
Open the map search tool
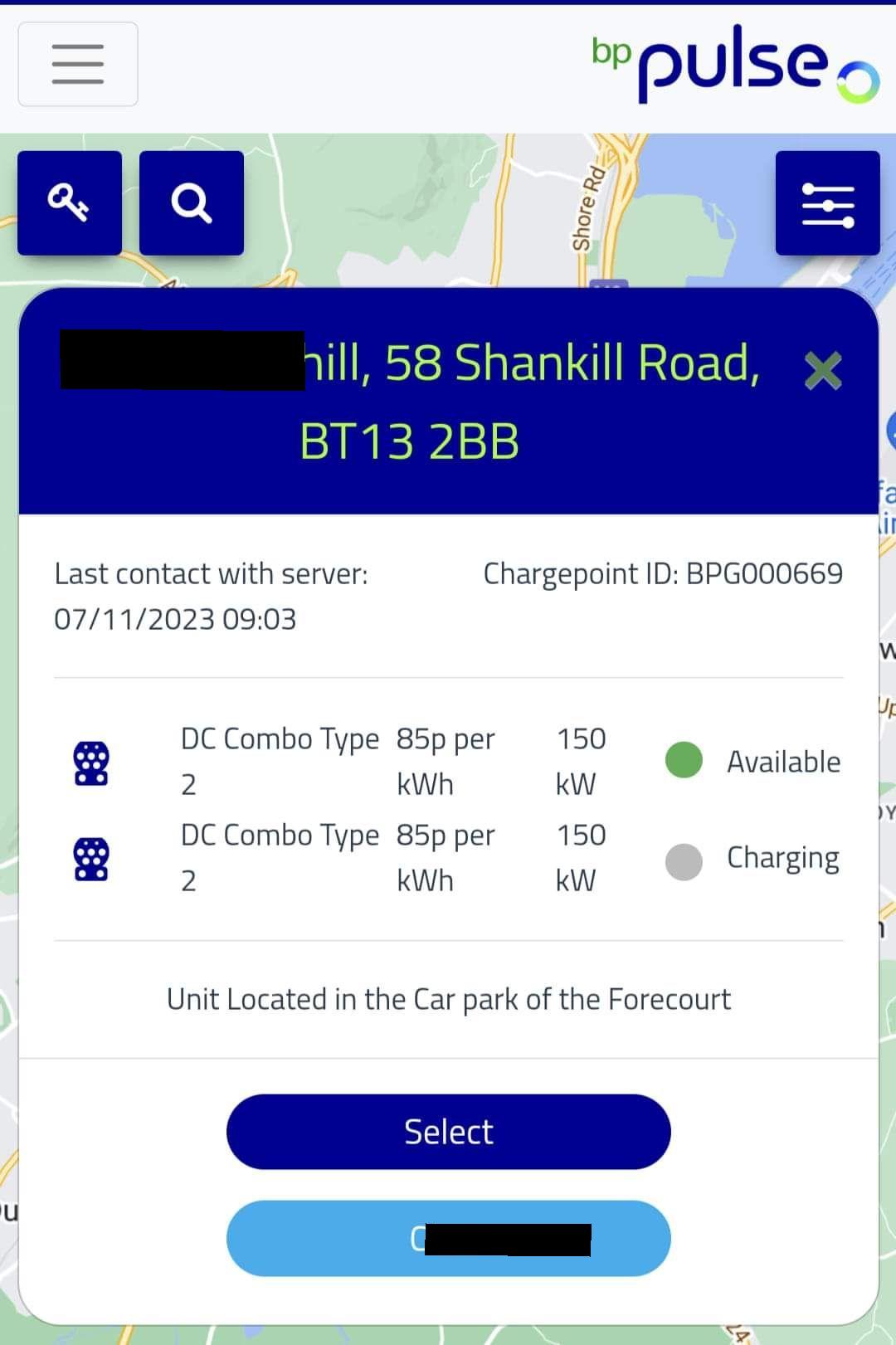point(191,202)
